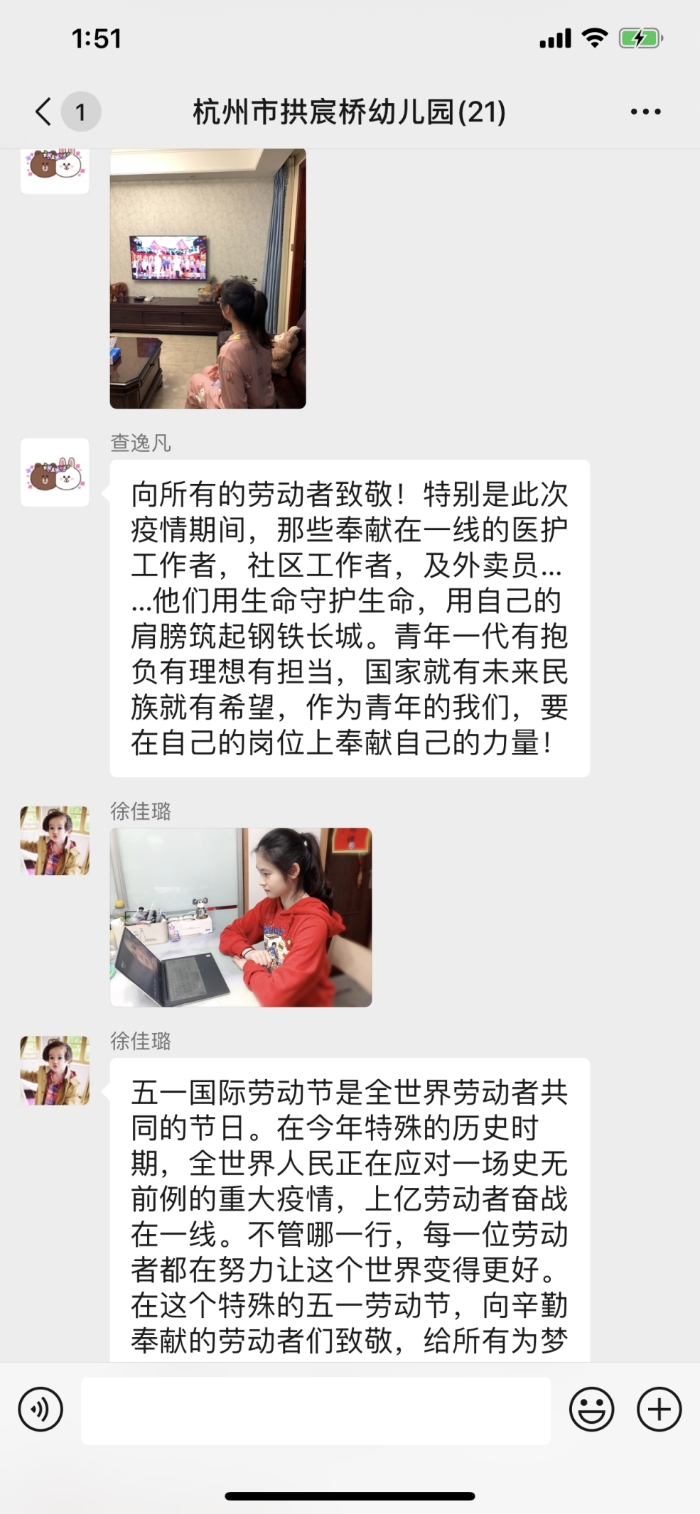
Task: Go back to the chat list
Action: pyautogui.click(x=44, y=112)
